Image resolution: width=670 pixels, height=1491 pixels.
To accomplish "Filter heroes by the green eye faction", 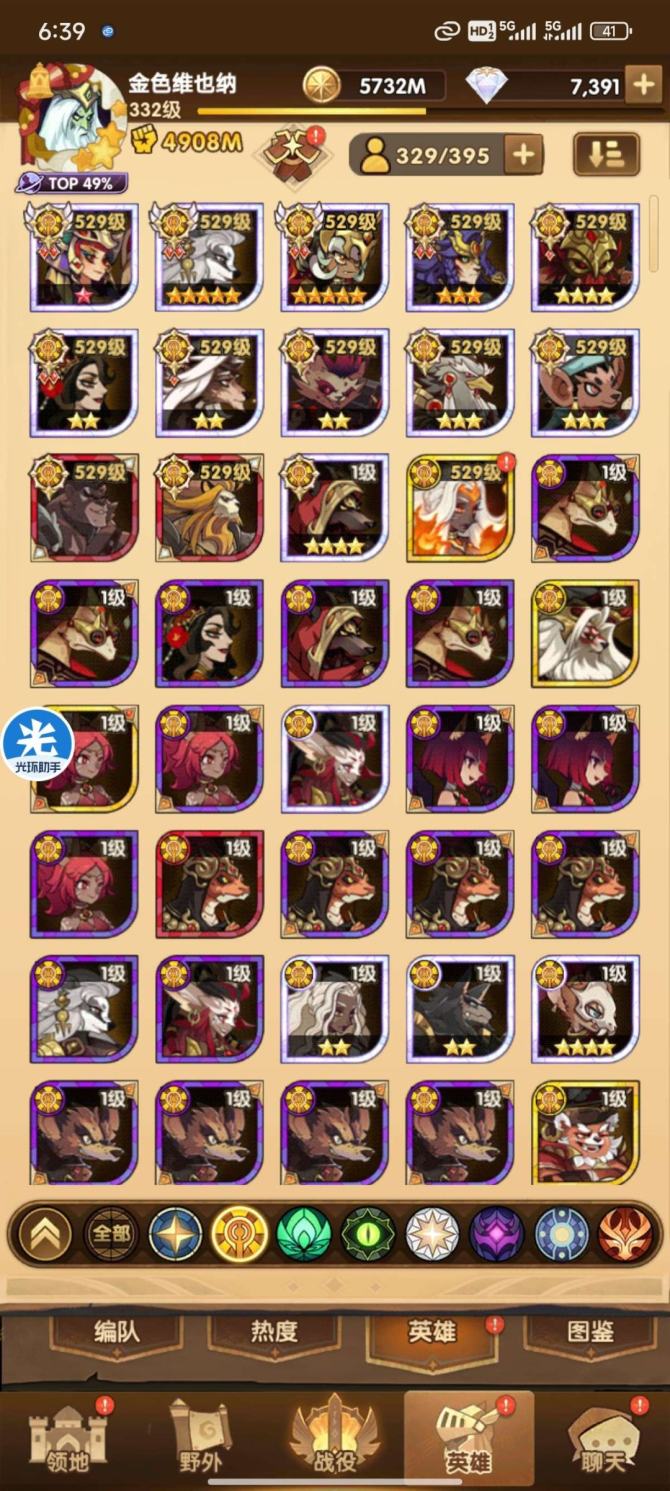I will pos(368,1234).
